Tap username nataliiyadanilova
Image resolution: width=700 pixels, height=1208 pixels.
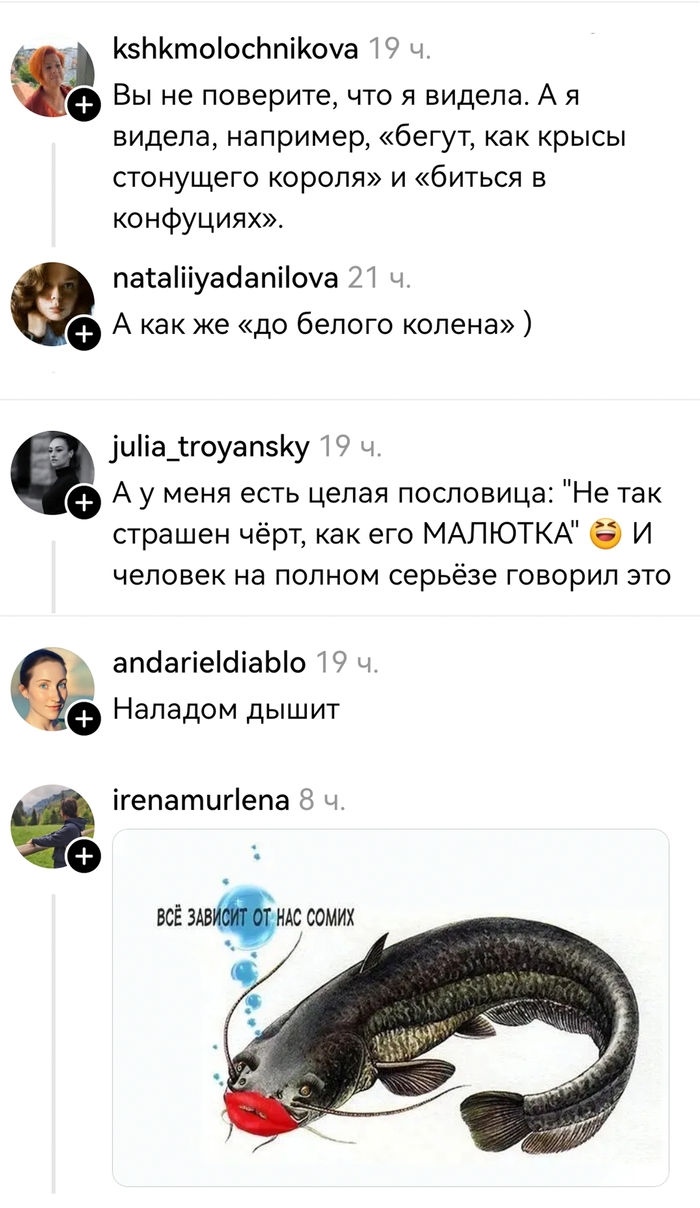point(225,278)
